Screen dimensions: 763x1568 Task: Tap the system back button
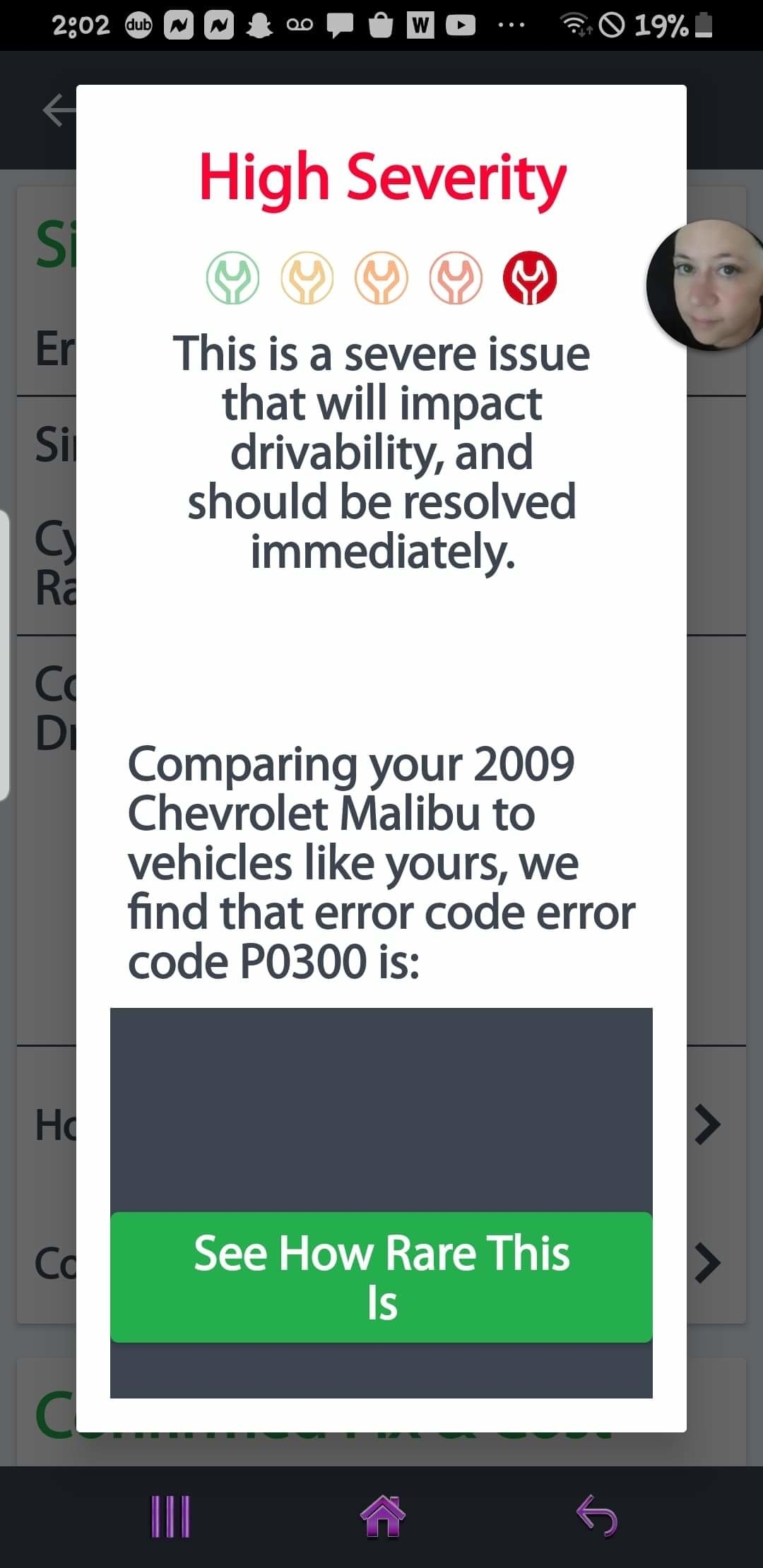pyautogui.click(x=597, y=1516)
